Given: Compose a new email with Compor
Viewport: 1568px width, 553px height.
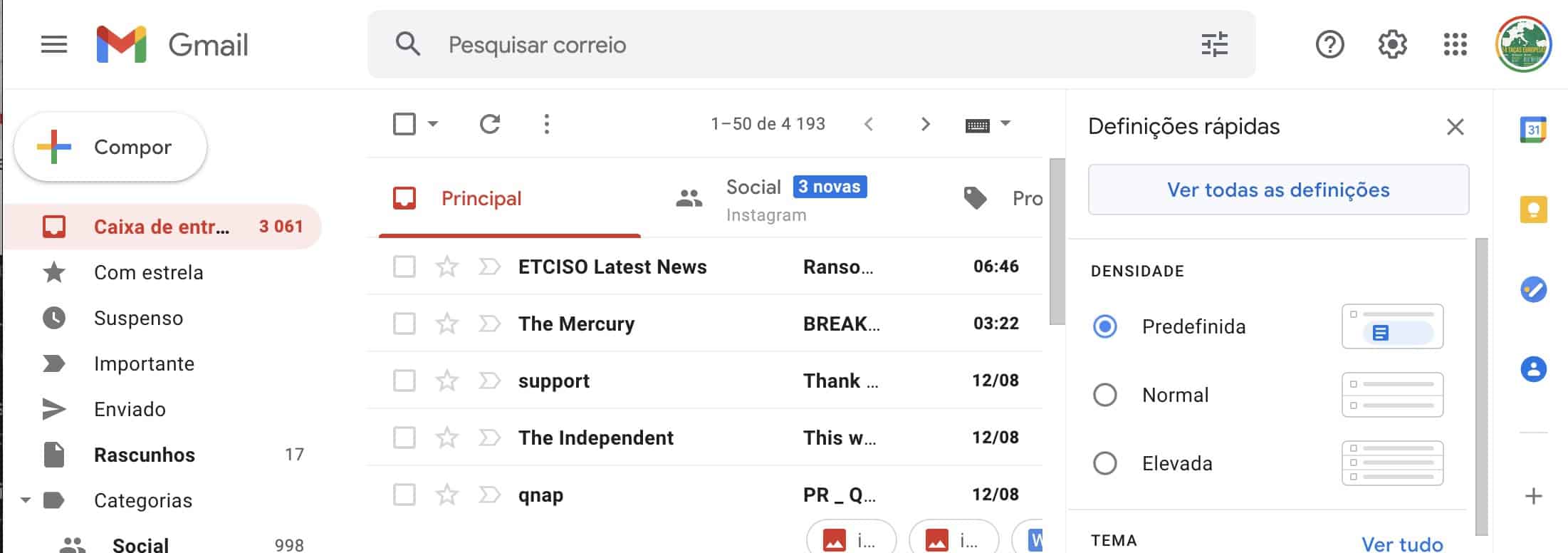Looking at the screenshot, I should click(110, 147).
